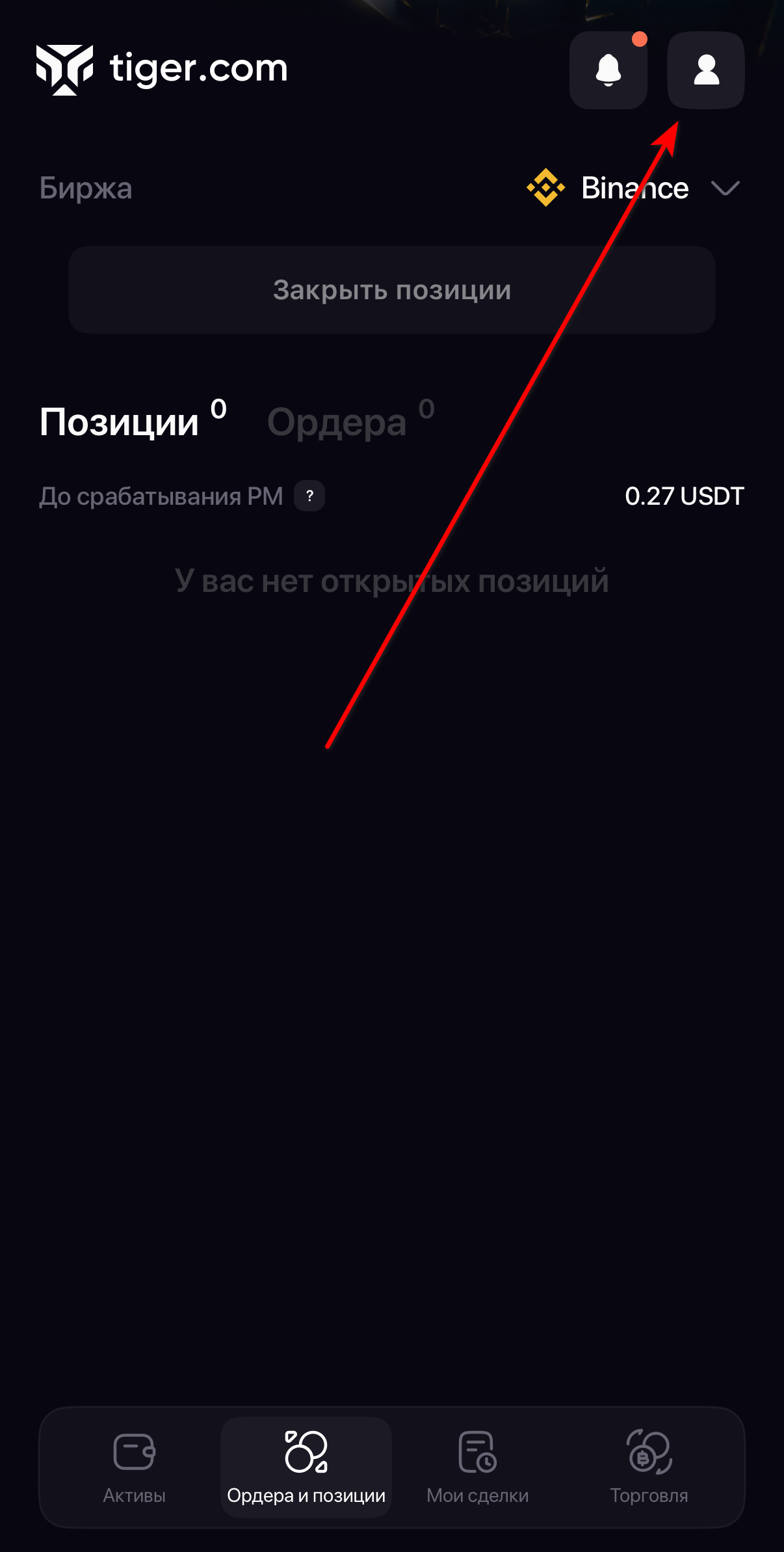Viewport: 784px width, 1552px height.
Task: Tap the Закрыть позиции button
Action: 392,290
